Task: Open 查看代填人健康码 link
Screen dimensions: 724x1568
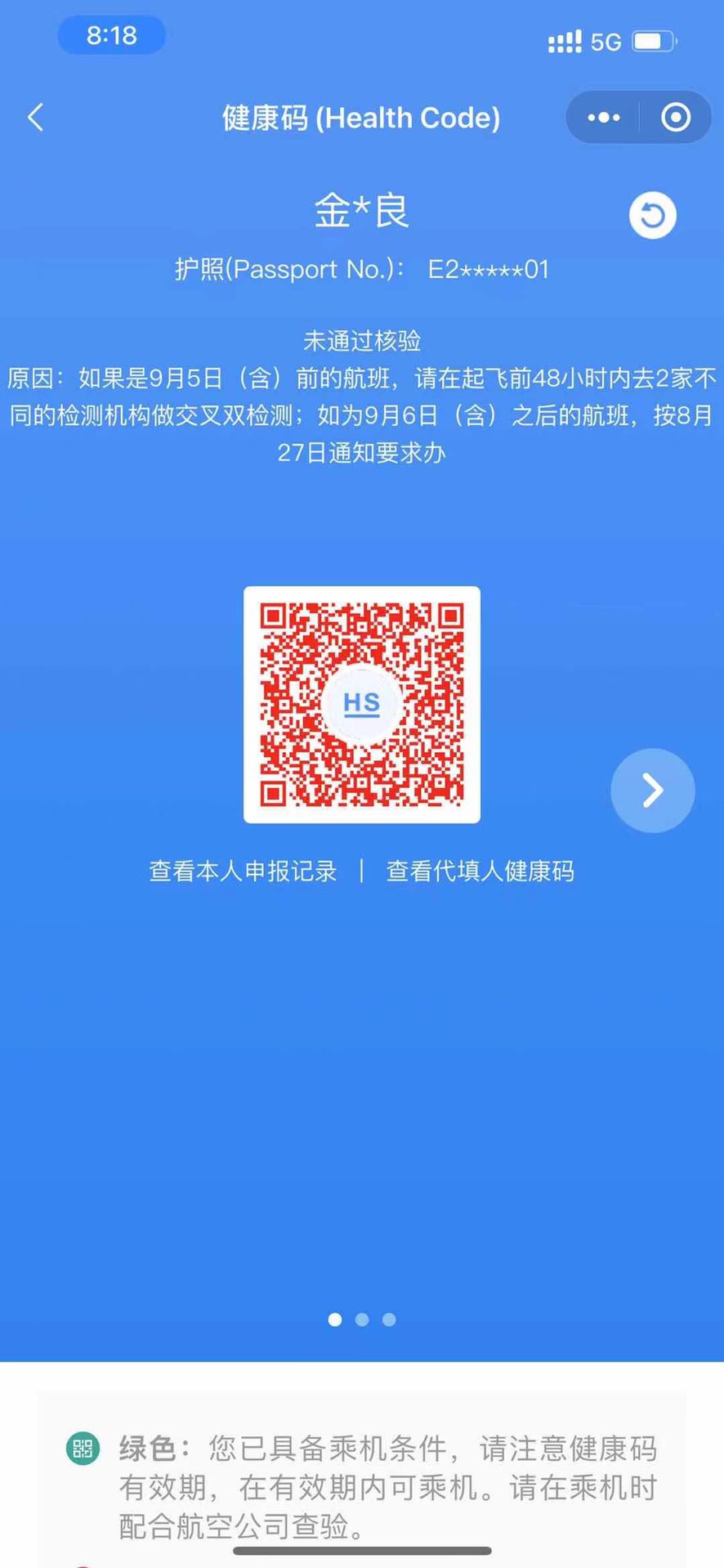Action: tap(480, 871)
